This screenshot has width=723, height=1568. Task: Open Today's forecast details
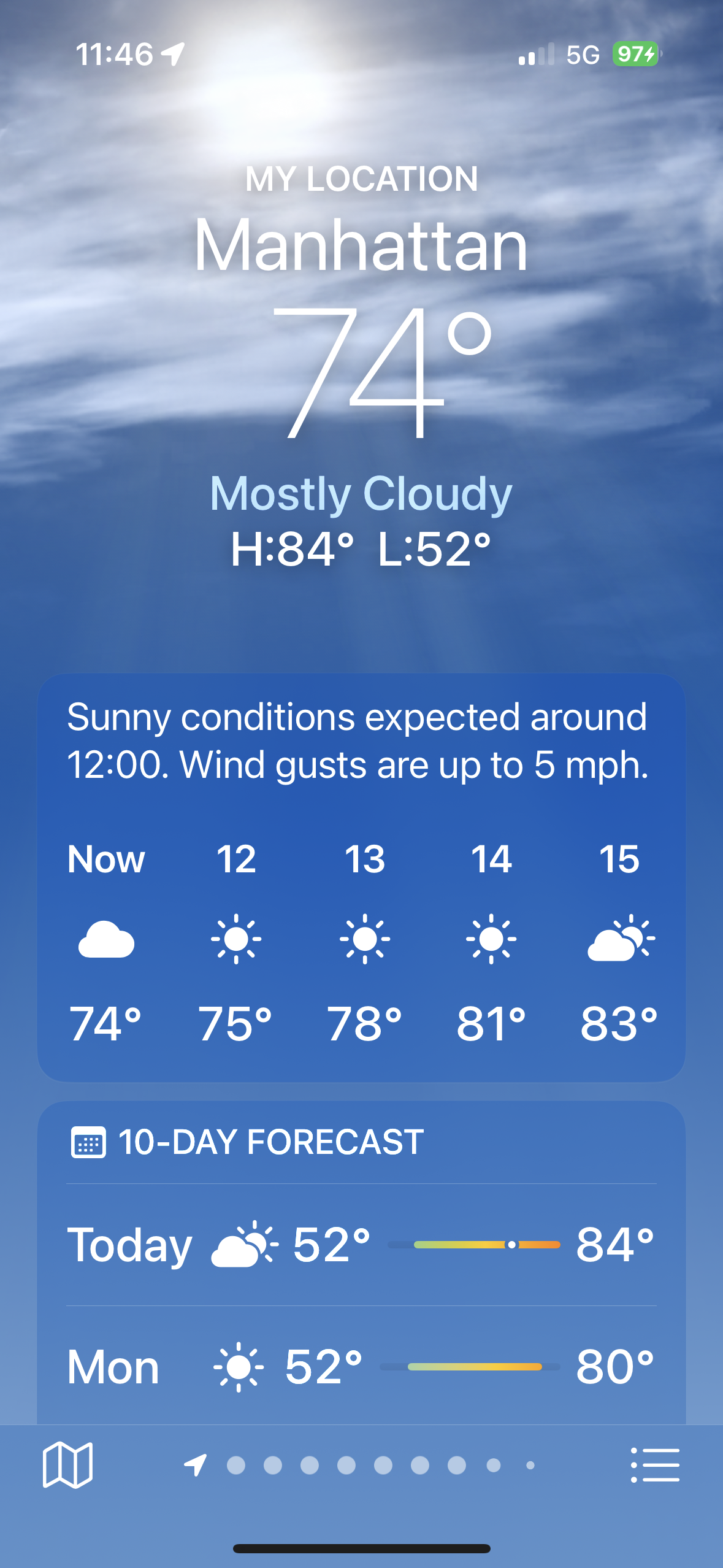(x=361, y=1244)
